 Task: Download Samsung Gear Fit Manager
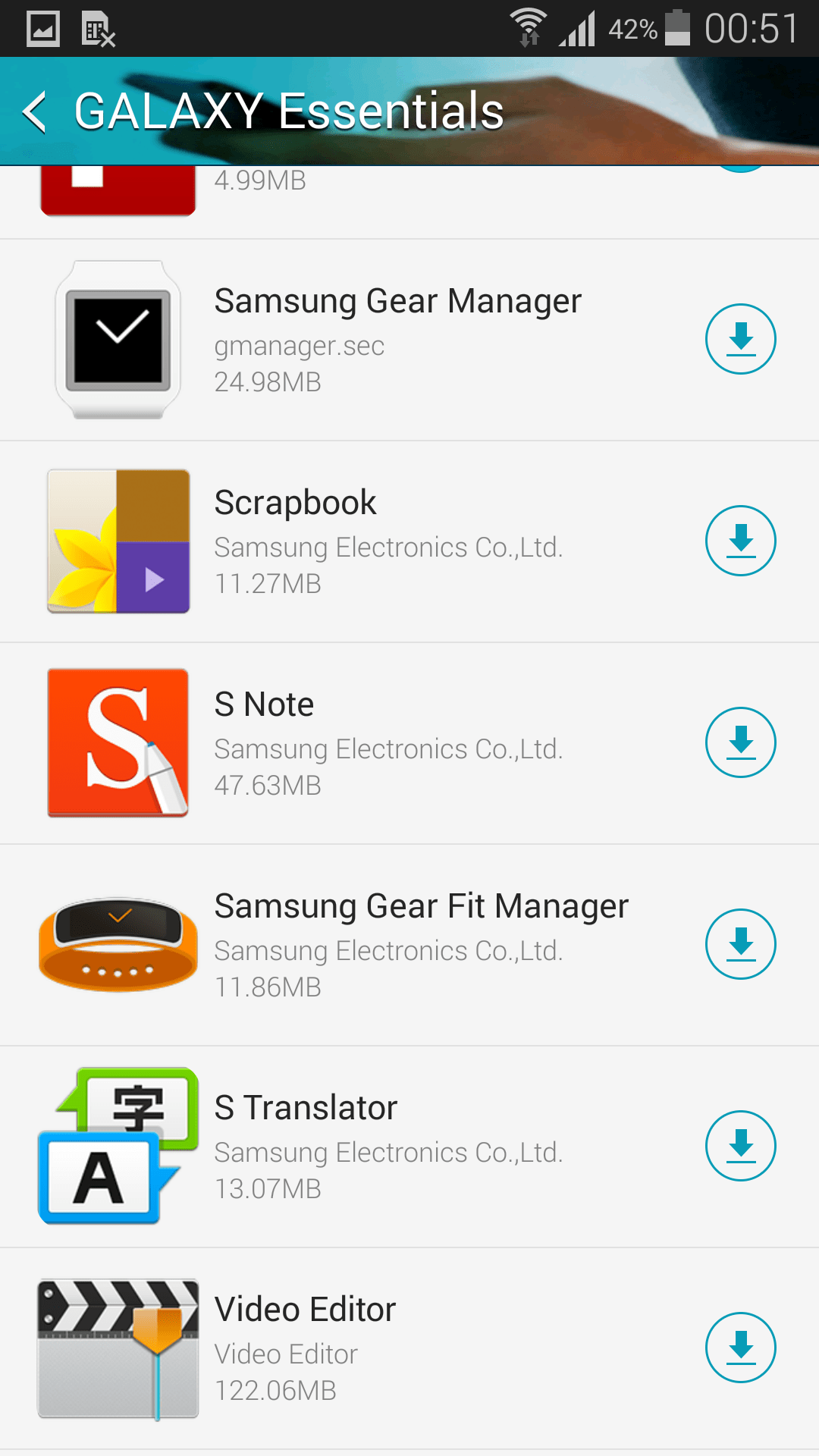point(740,944)
